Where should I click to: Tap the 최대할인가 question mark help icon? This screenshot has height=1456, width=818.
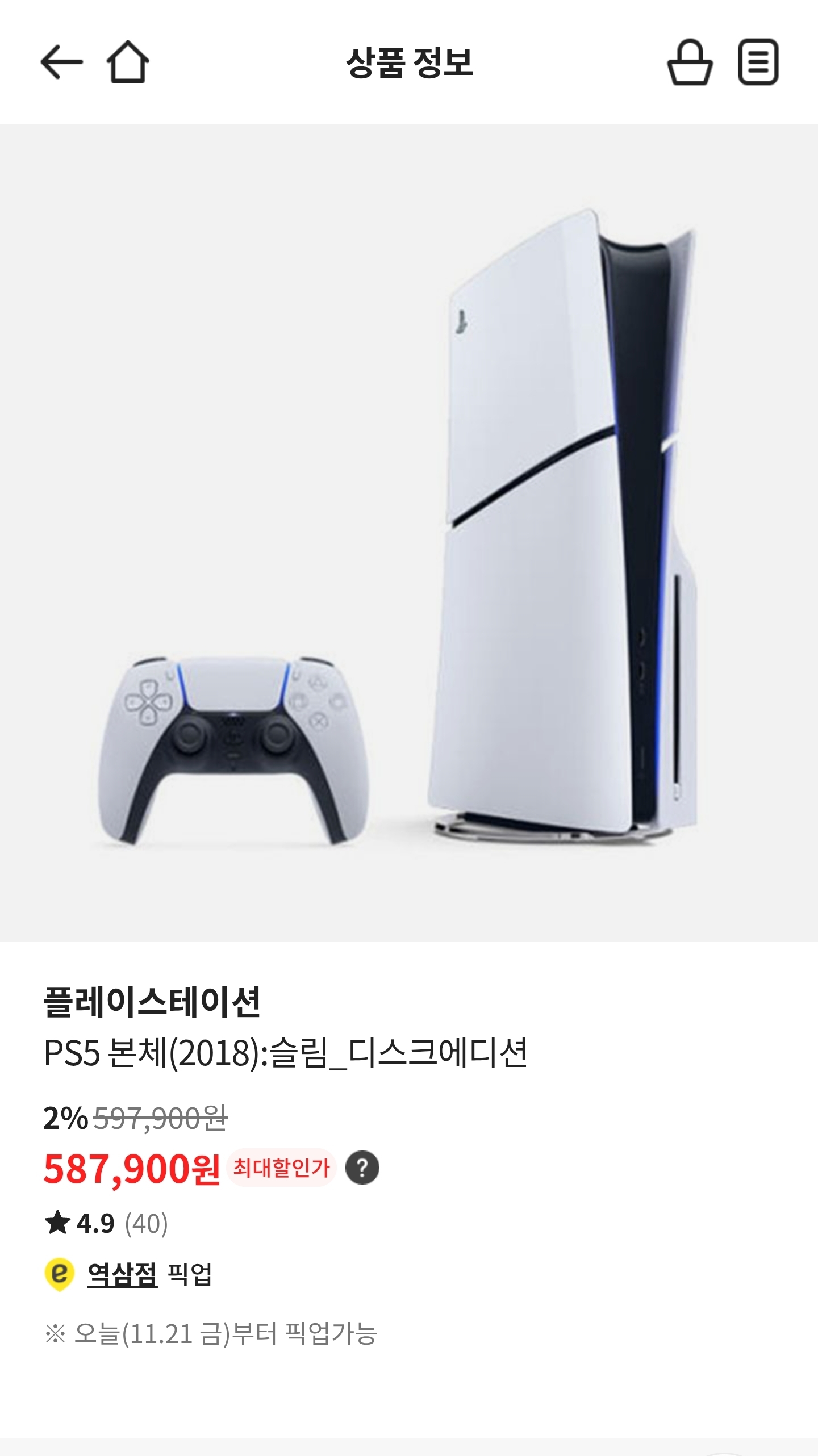pos(362,1168)
